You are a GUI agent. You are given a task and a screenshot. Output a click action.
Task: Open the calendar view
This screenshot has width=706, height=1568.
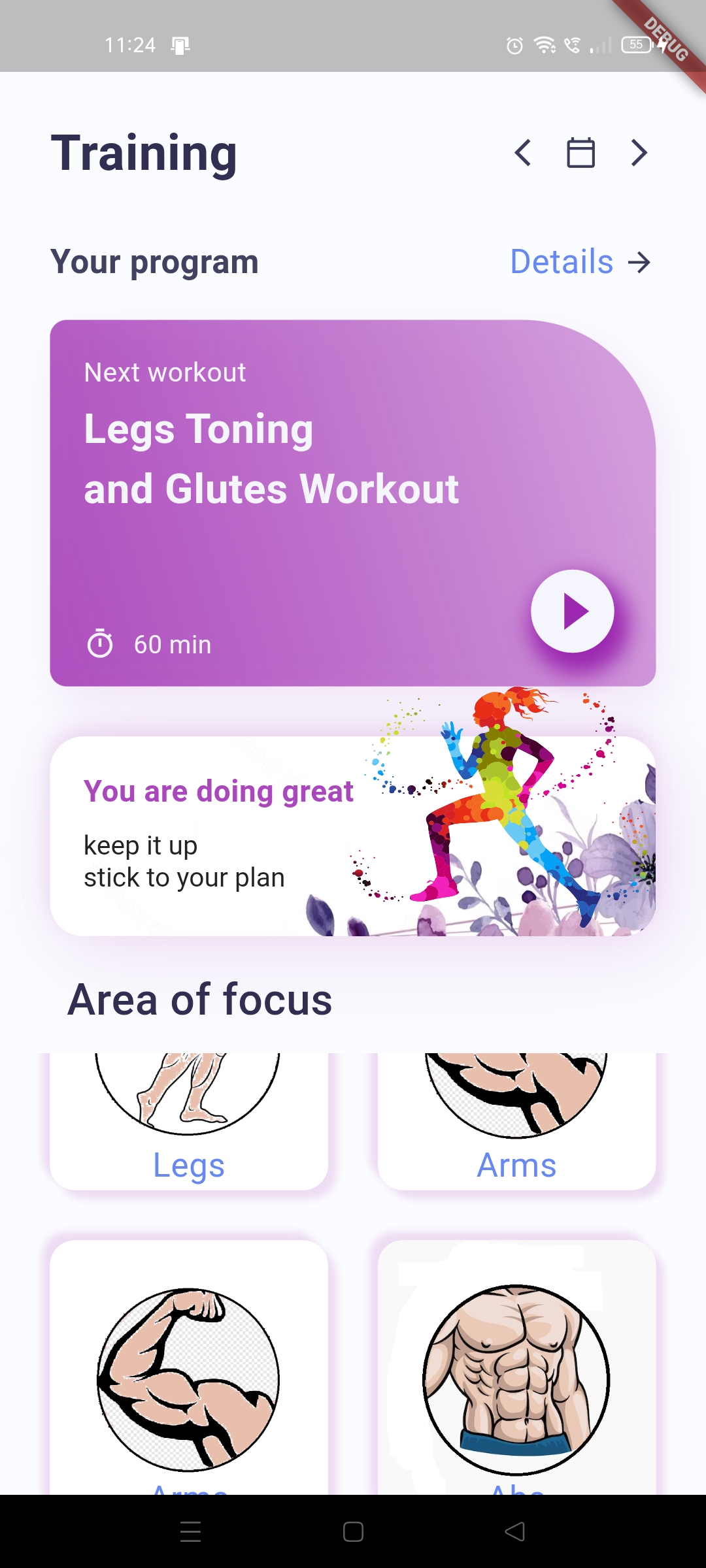[580, 153]
